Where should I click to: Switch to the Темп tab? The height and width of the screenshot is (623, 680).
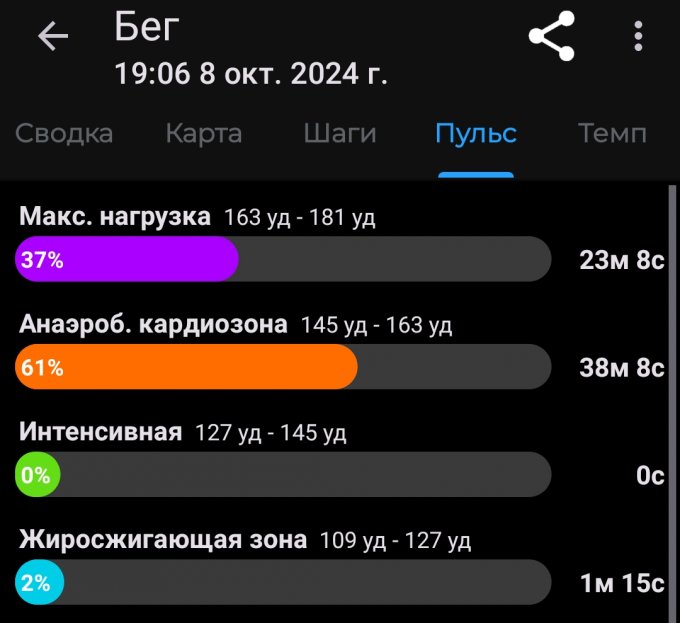[612, 134]
